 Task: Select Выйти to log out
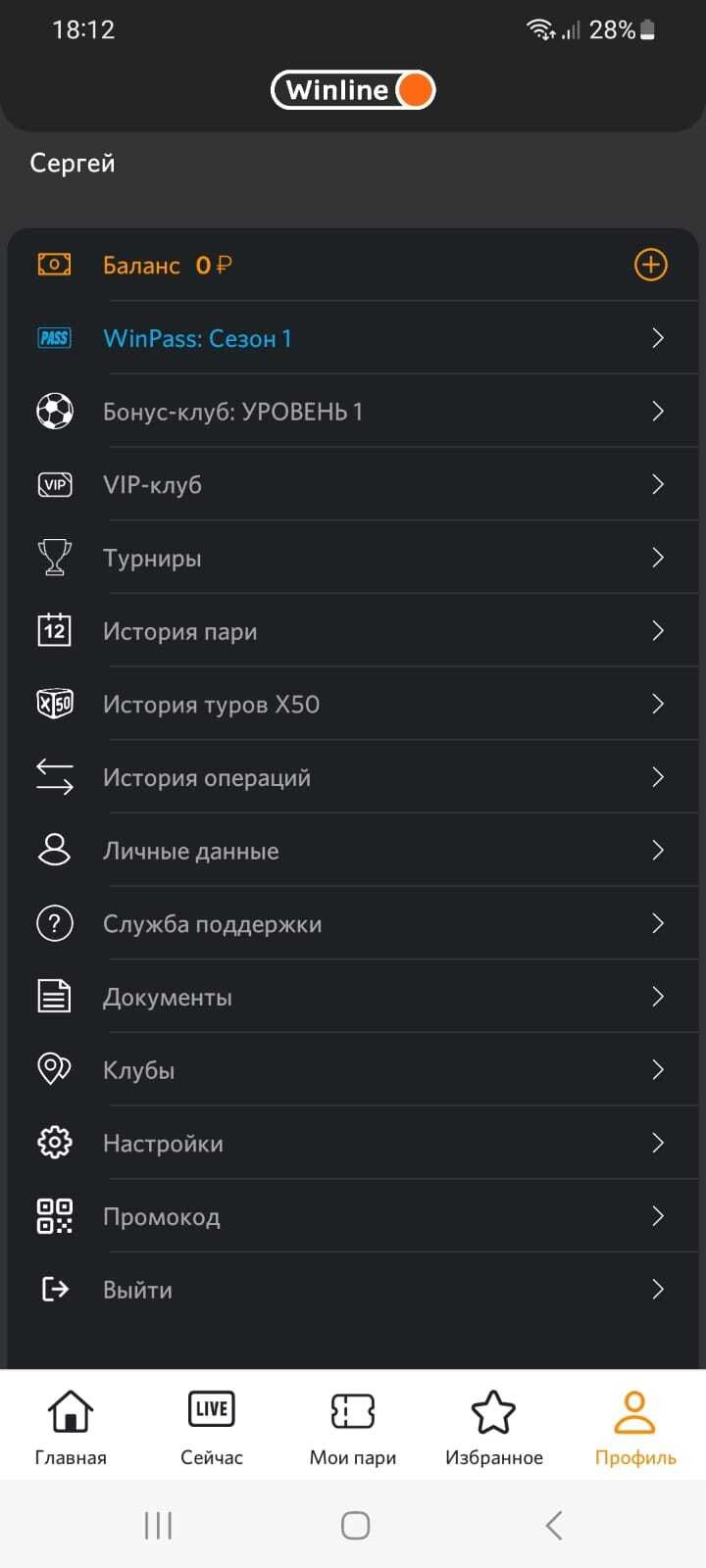click(x=353, y=1290)
